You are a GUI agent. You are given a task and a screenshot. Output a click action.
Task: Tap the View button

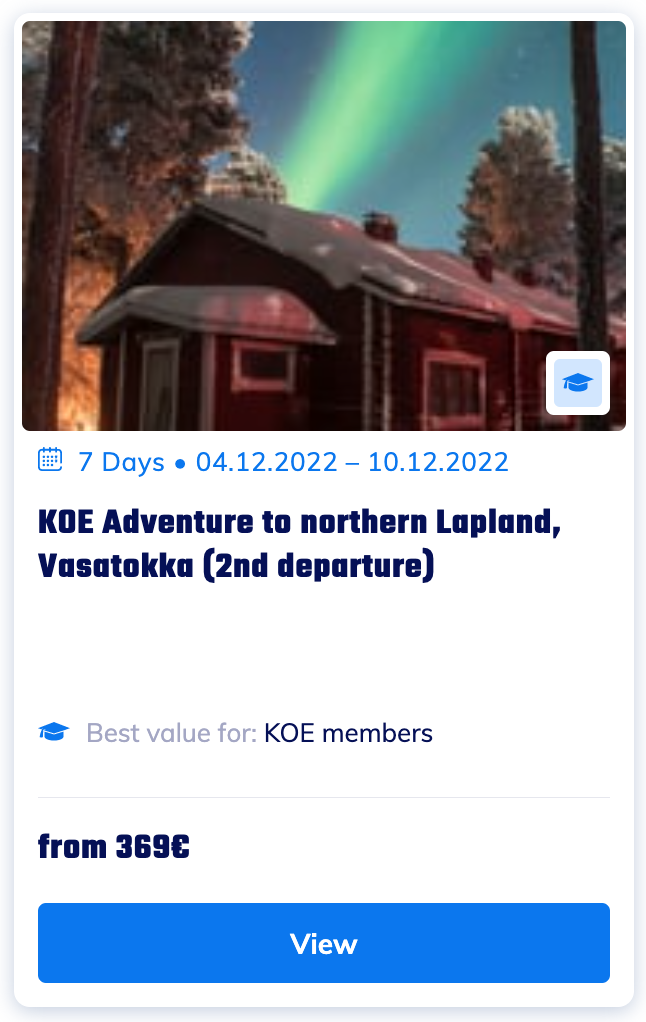(323, 943)
